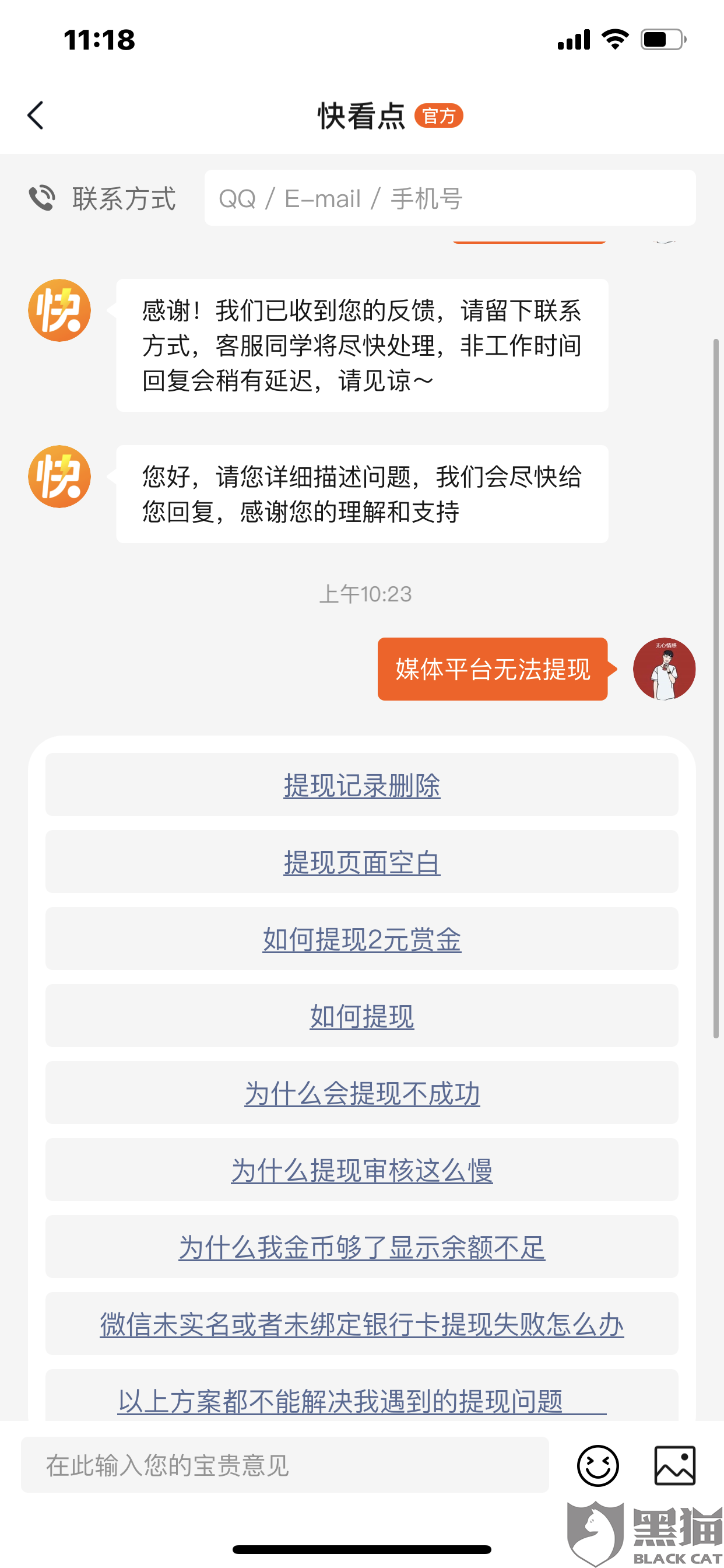Open 提现记录删除 help topic

point(362,785)
